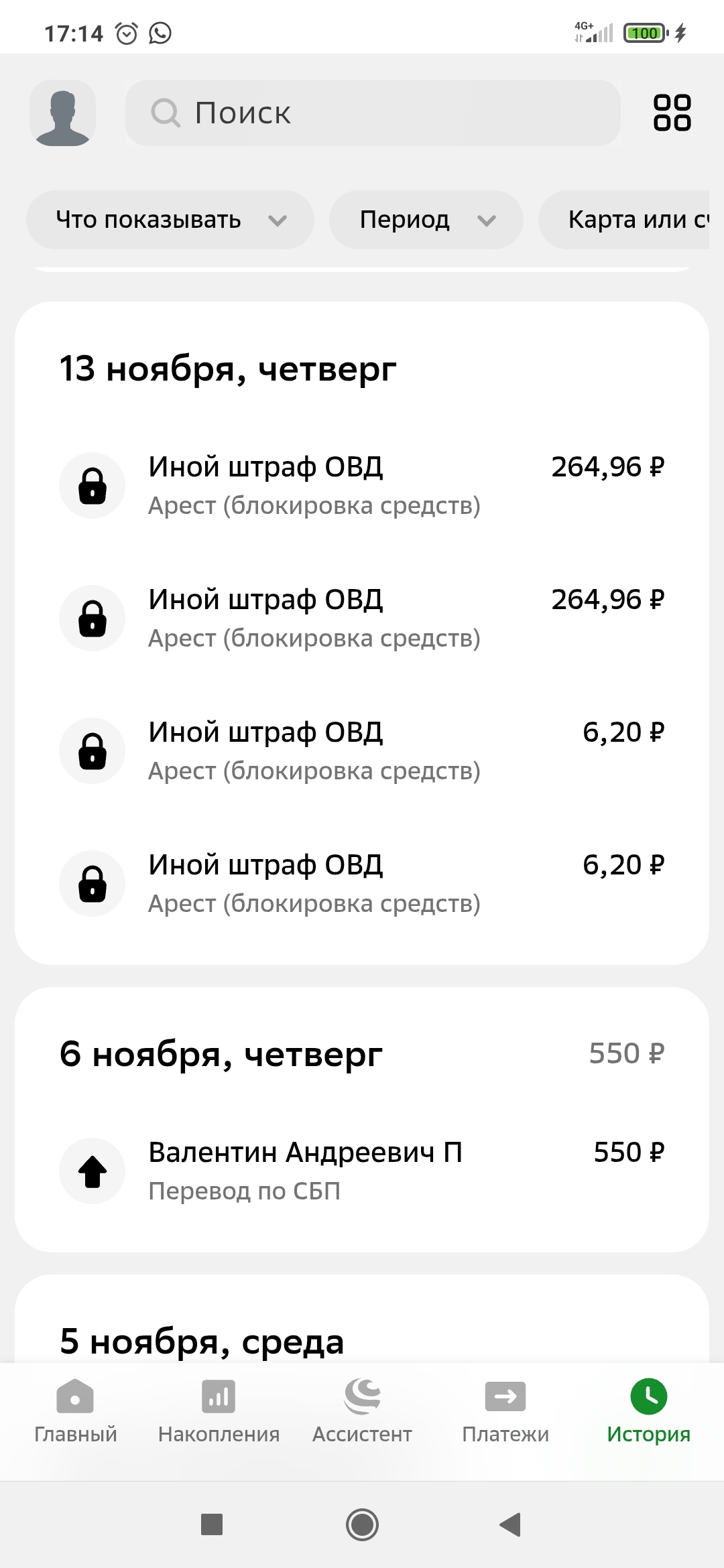Open the Карта или счёт filter chip

tap(630, 220)
